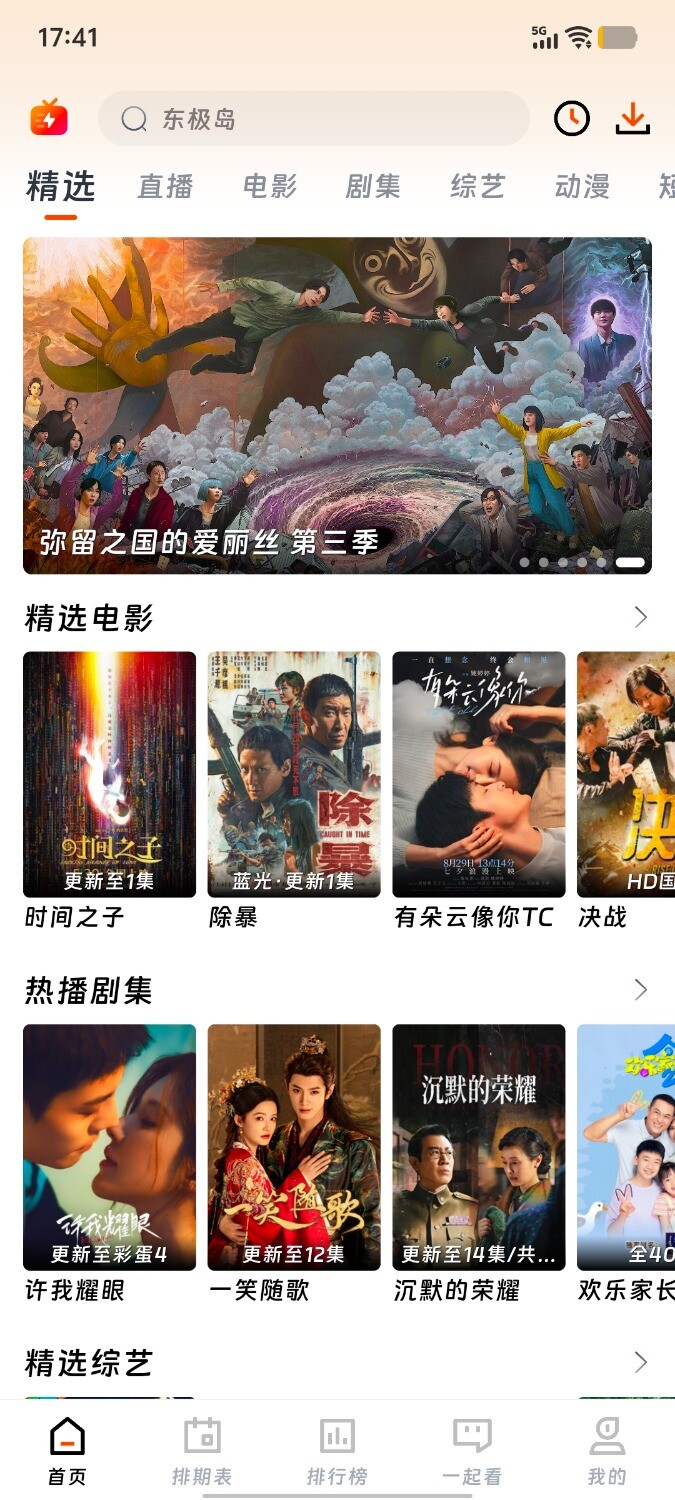Open the downloads icon
The width and height of the screenshot is (675, 1500).
tap(632, 119)
